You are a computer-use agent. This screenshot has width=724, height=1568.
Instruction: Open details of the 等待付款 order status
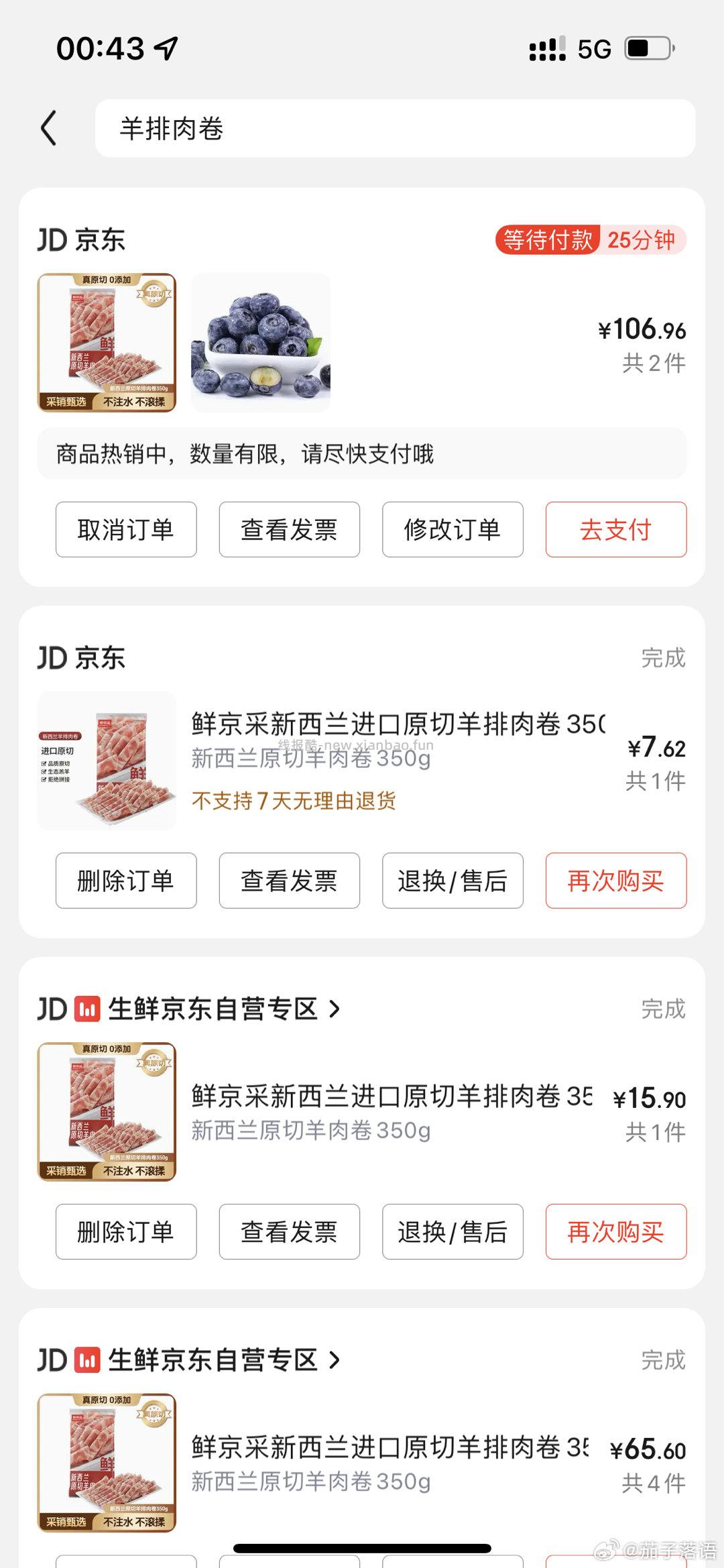546,239
